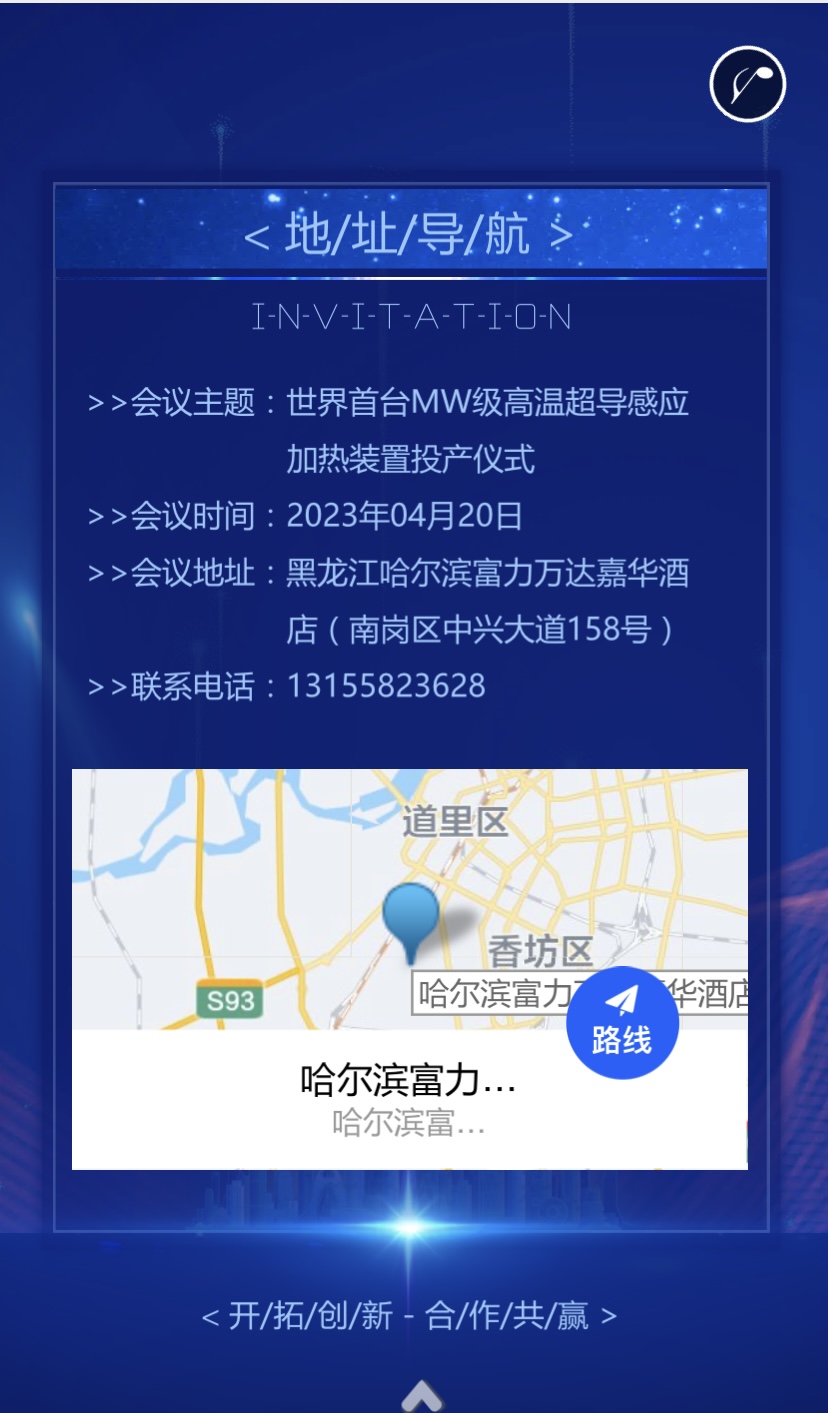This screenshot has height=1413, width=828.
Task: Tap the up arrow for the next page
Action: click(422, 1396)
